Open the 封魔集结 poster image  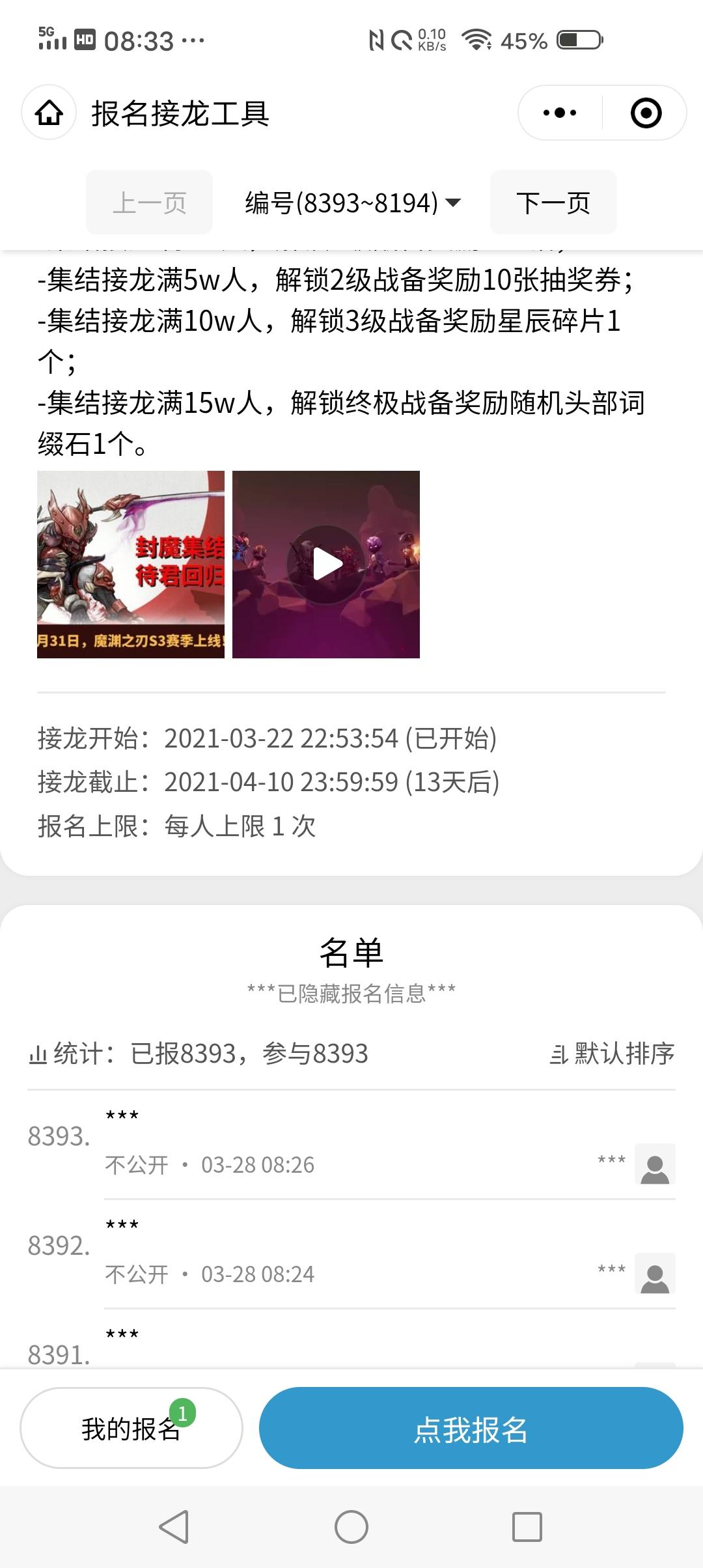(x=131, y=565)
